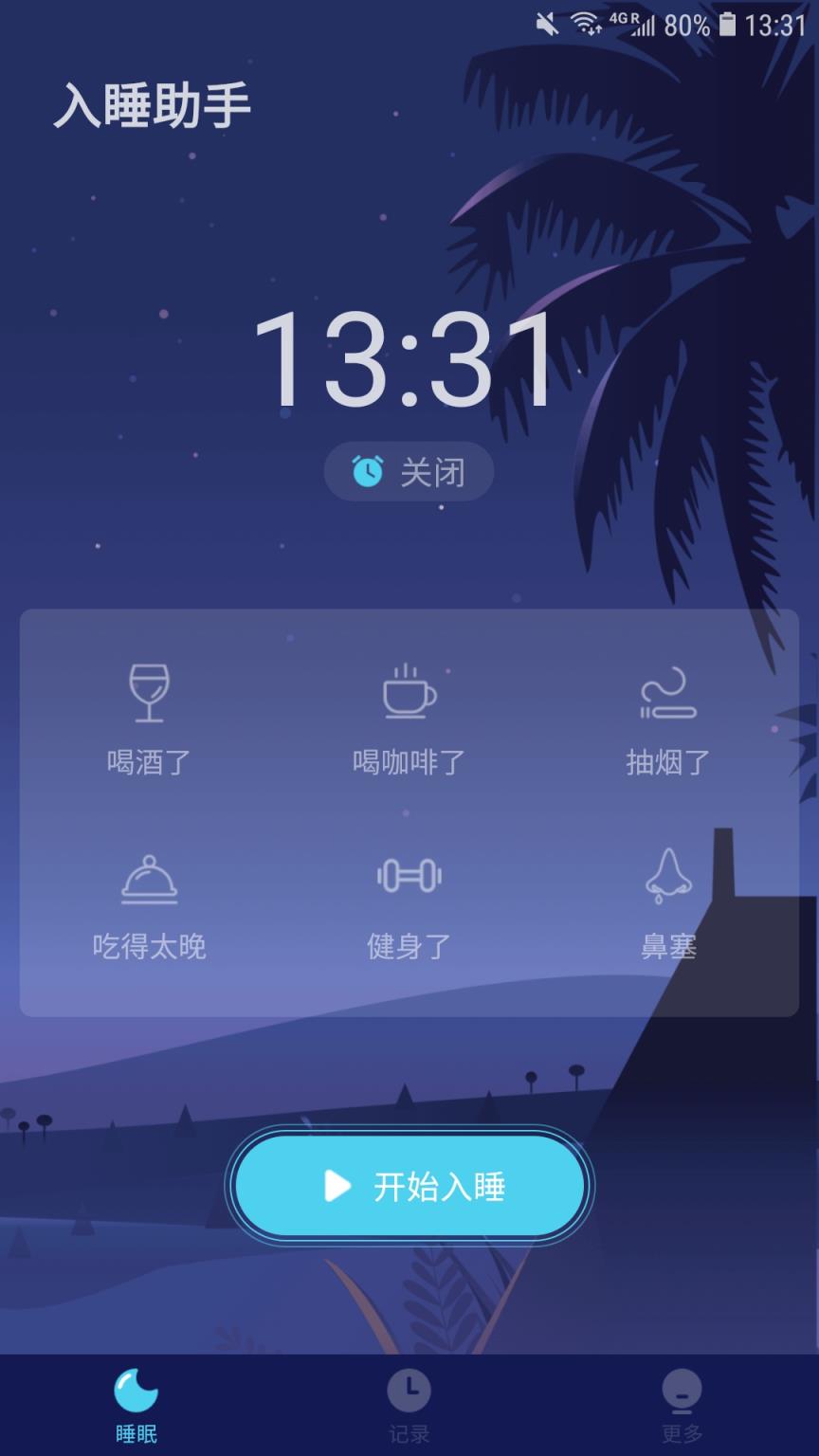Tap the alarm clock icon beside 关闭
This screenshot has width=819, height=1456.
click(x=365, y=471)
